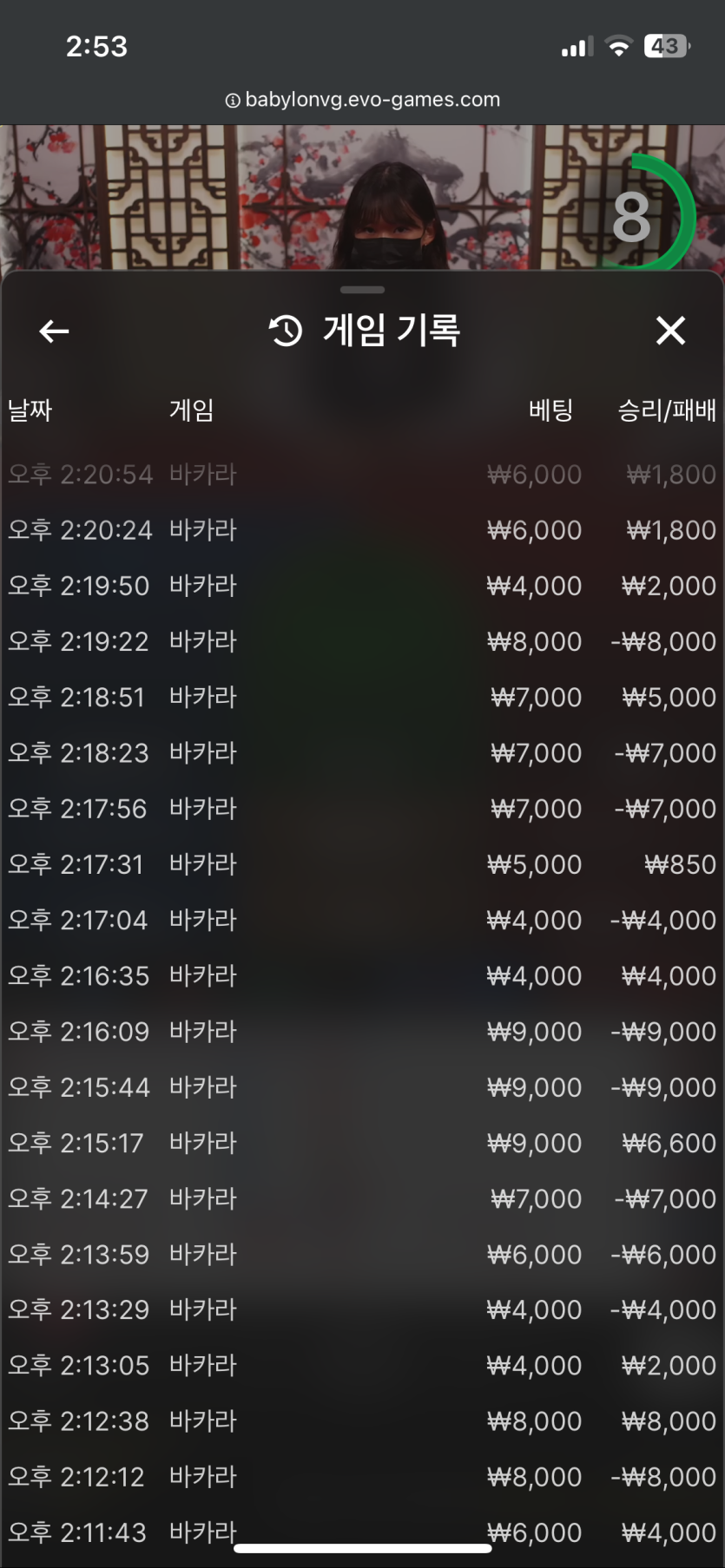725x1568 pixels.
Task: View details of the 오후 2:17:31 round
Action: pos(362,864)
